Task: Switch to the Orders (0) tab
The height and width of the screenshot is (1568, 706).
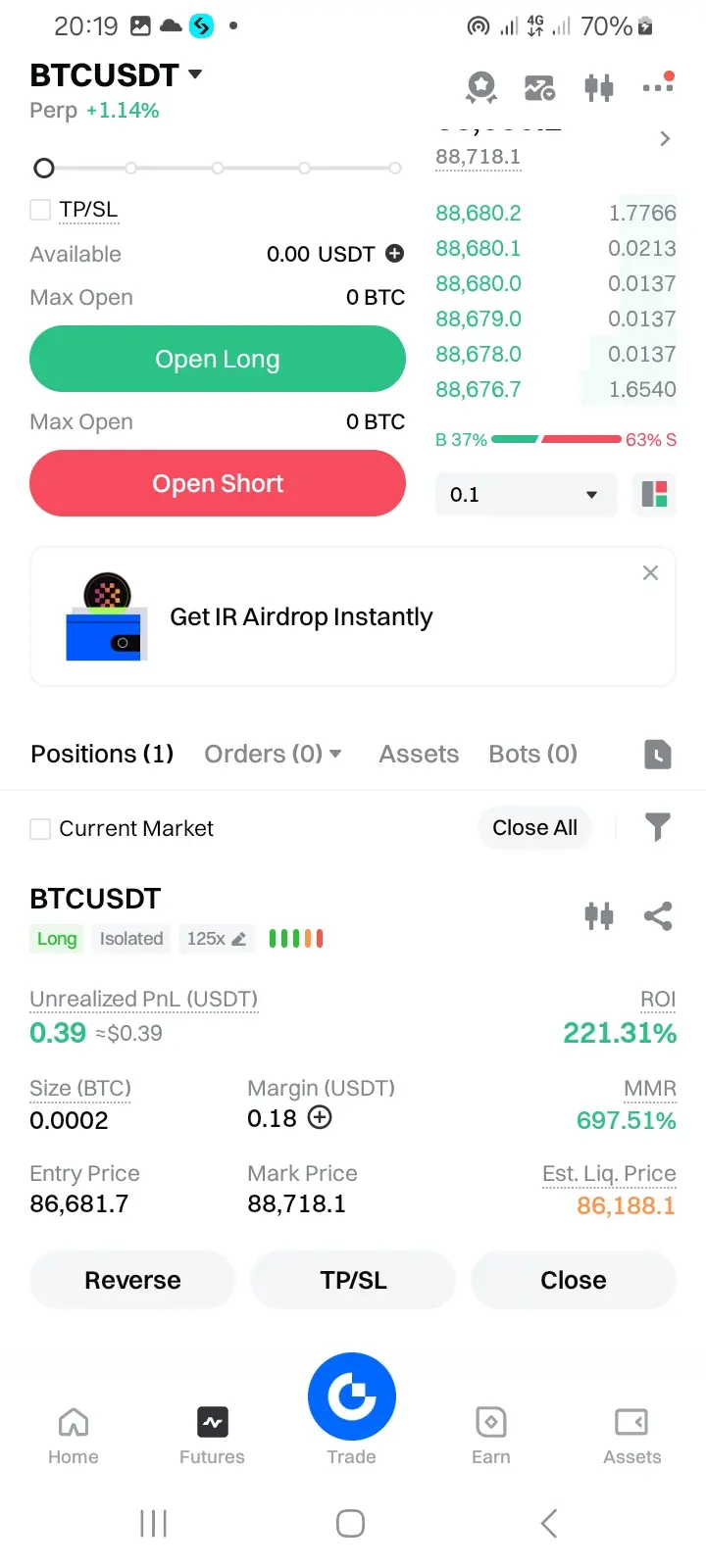Action: pyautogui.click(x=273, y=754)
